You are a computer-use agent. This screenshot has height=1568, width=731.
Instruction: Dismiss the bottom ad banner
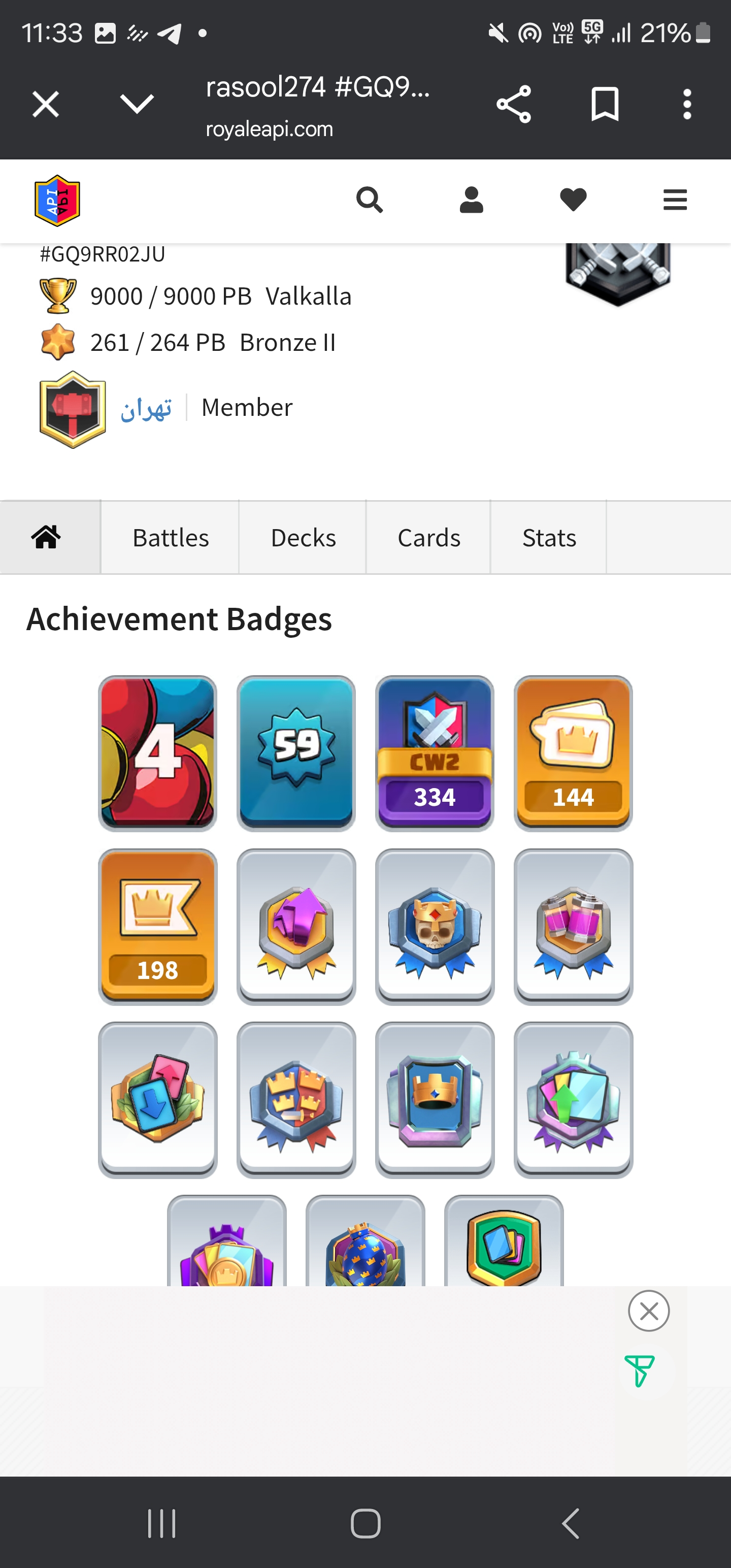(x=648, y=1311)
